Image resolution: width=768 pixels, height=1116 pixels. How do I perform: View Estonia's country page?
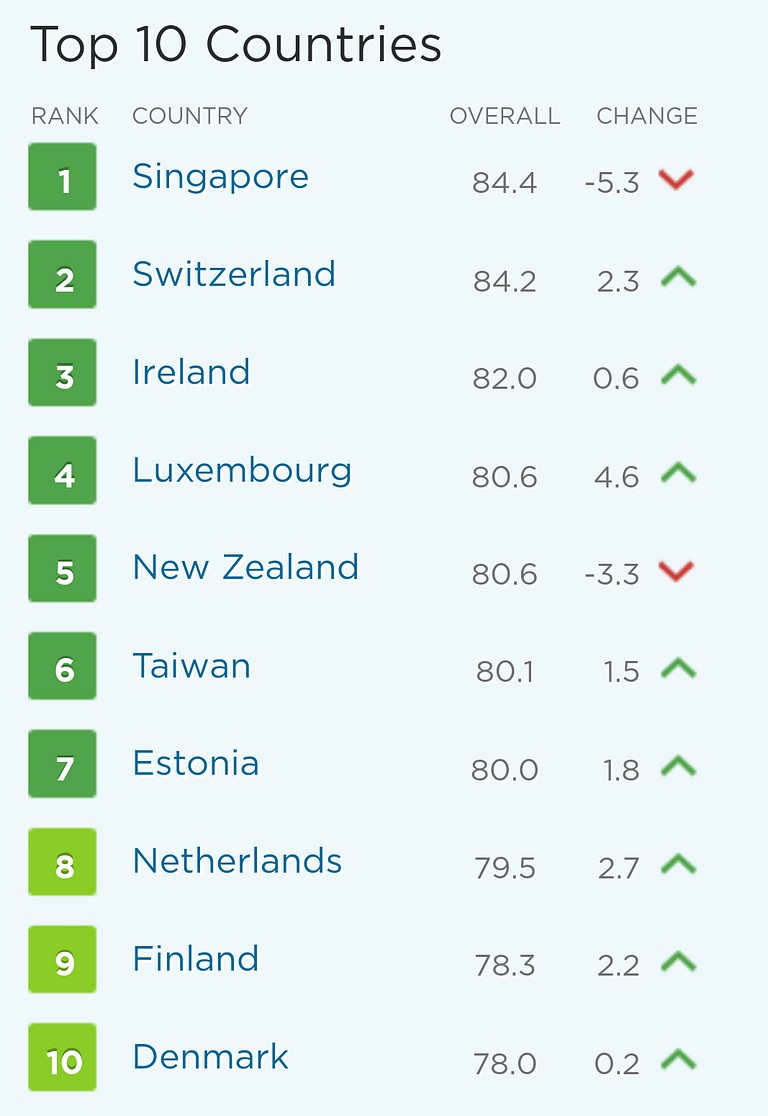click(x=196, y=764)
